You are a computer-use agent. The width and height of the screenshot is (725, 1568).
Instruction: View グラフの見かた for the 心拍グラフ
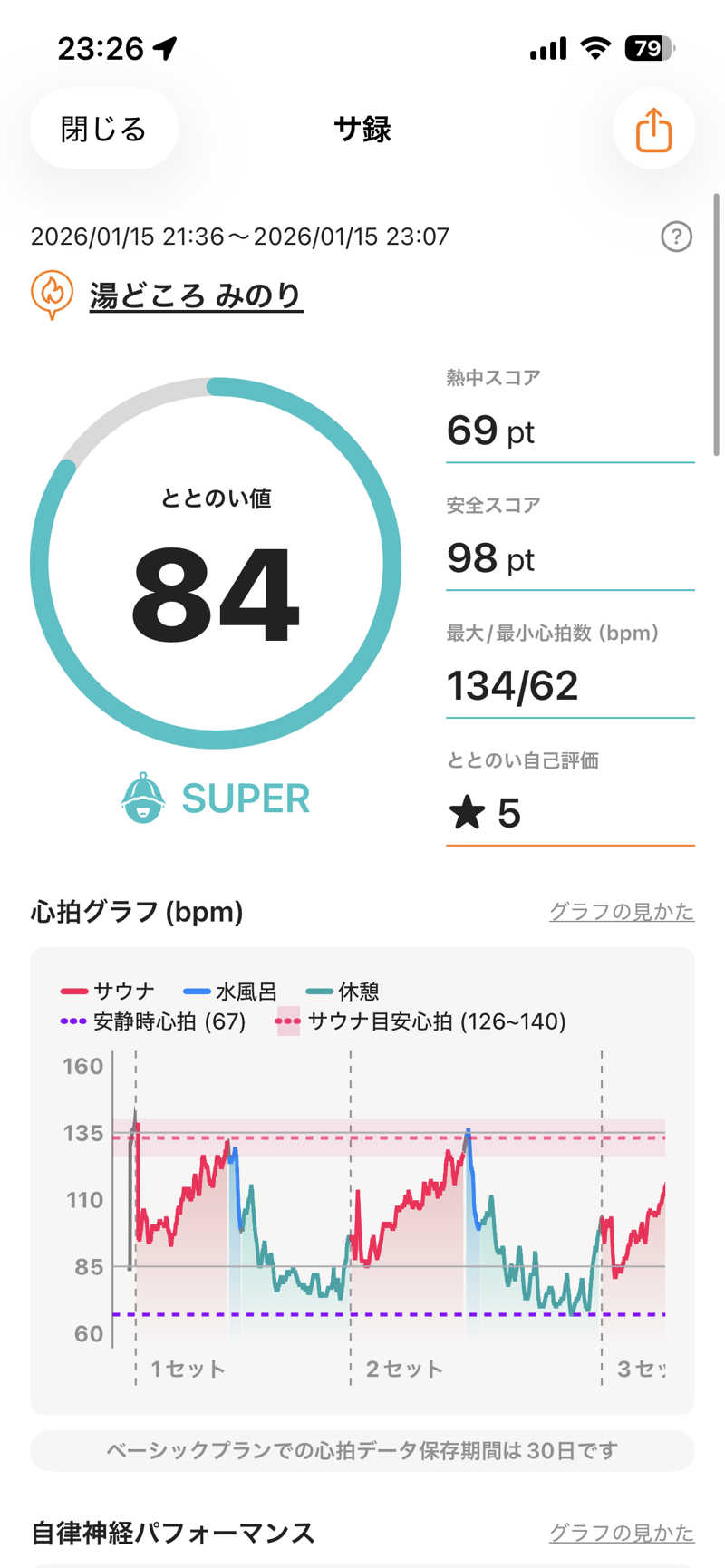[621, 911]
